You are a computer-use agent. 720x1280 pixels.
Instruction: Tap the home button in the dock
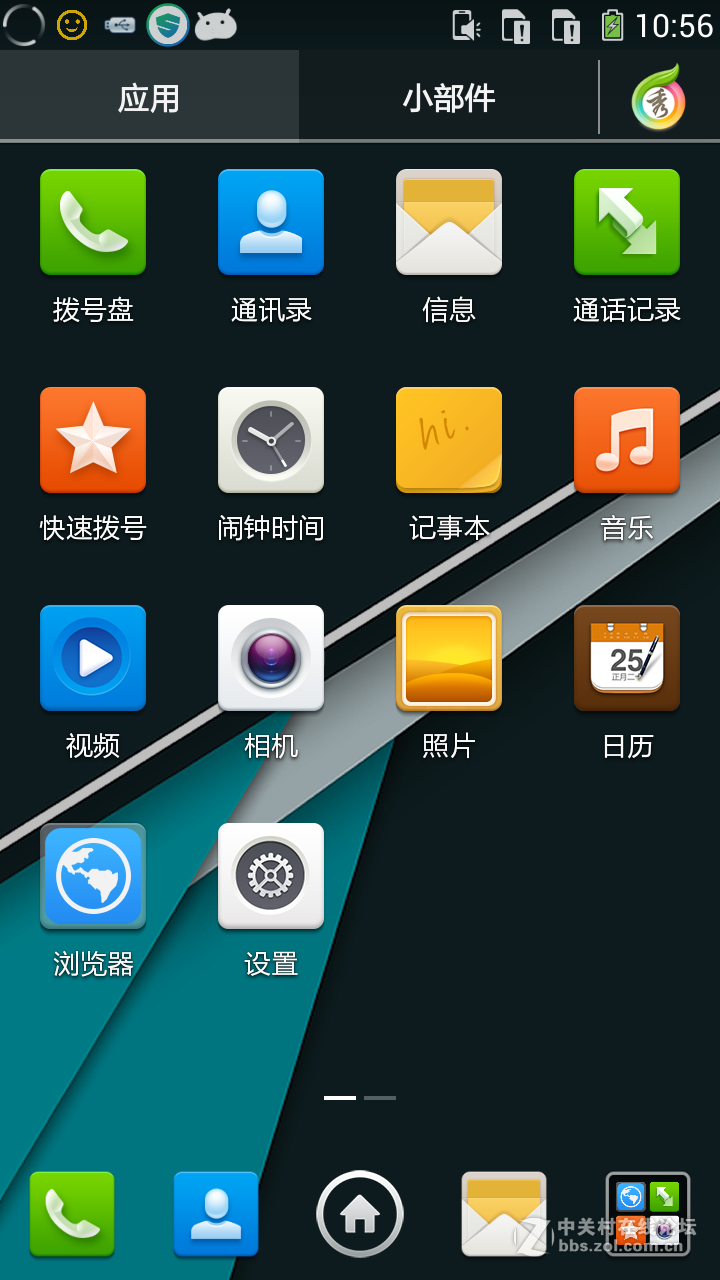click(x=360, y=1213)
